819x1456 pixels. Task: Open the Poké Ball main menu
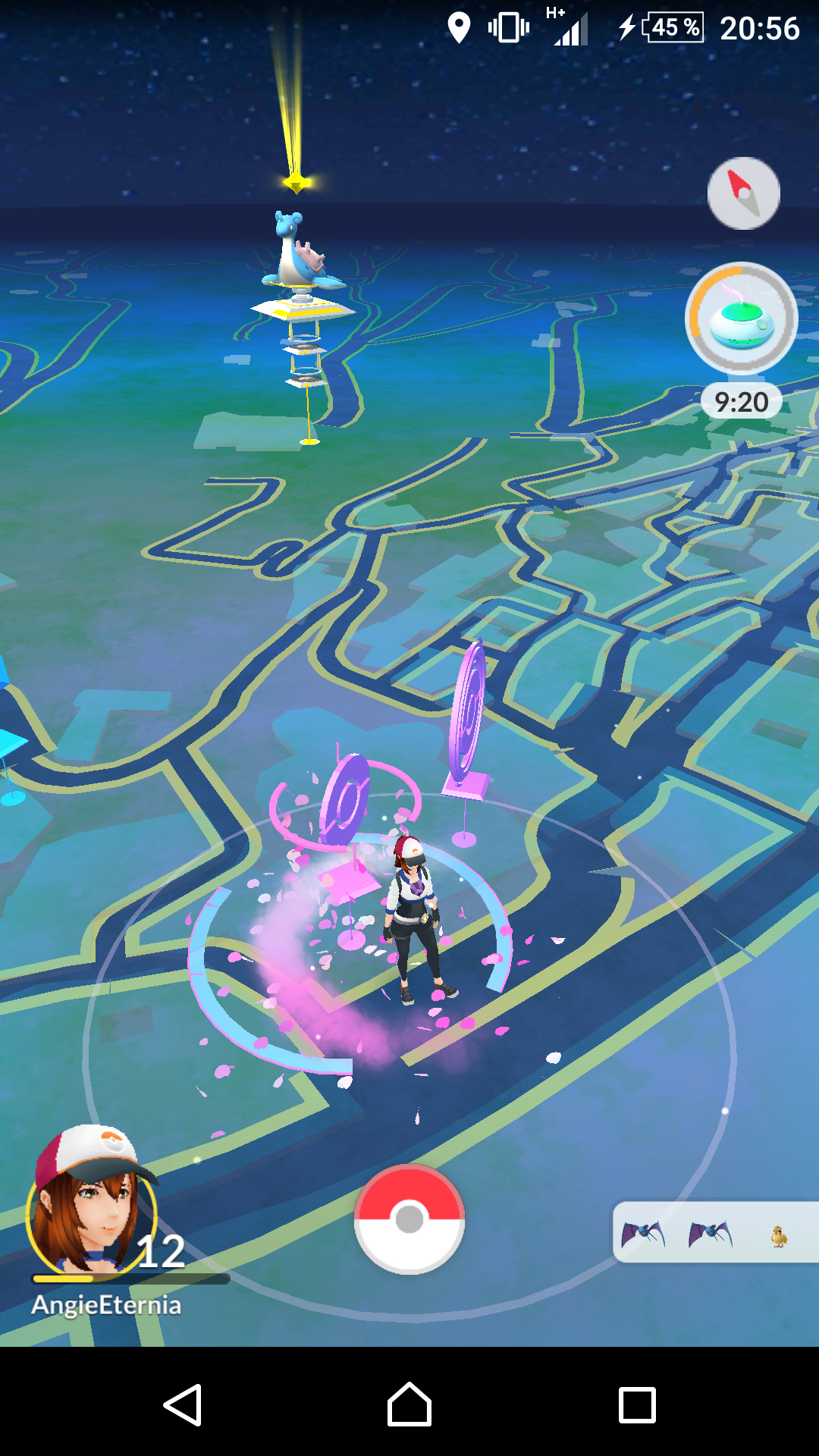coord(409,1219)
